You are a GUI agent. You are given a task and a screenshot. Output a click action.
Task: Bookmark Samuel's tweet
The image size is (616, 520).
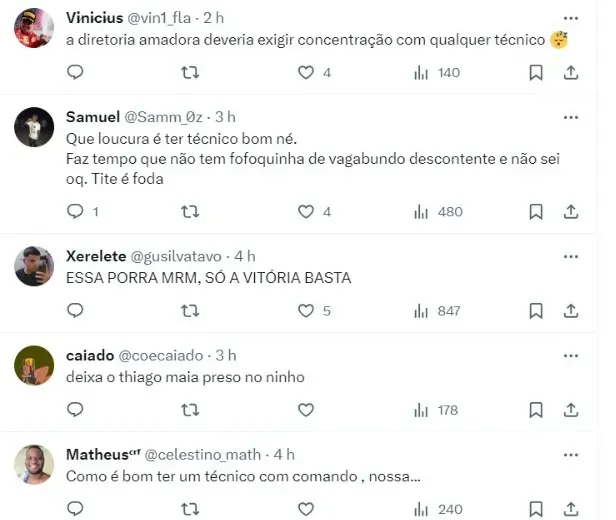536,211
